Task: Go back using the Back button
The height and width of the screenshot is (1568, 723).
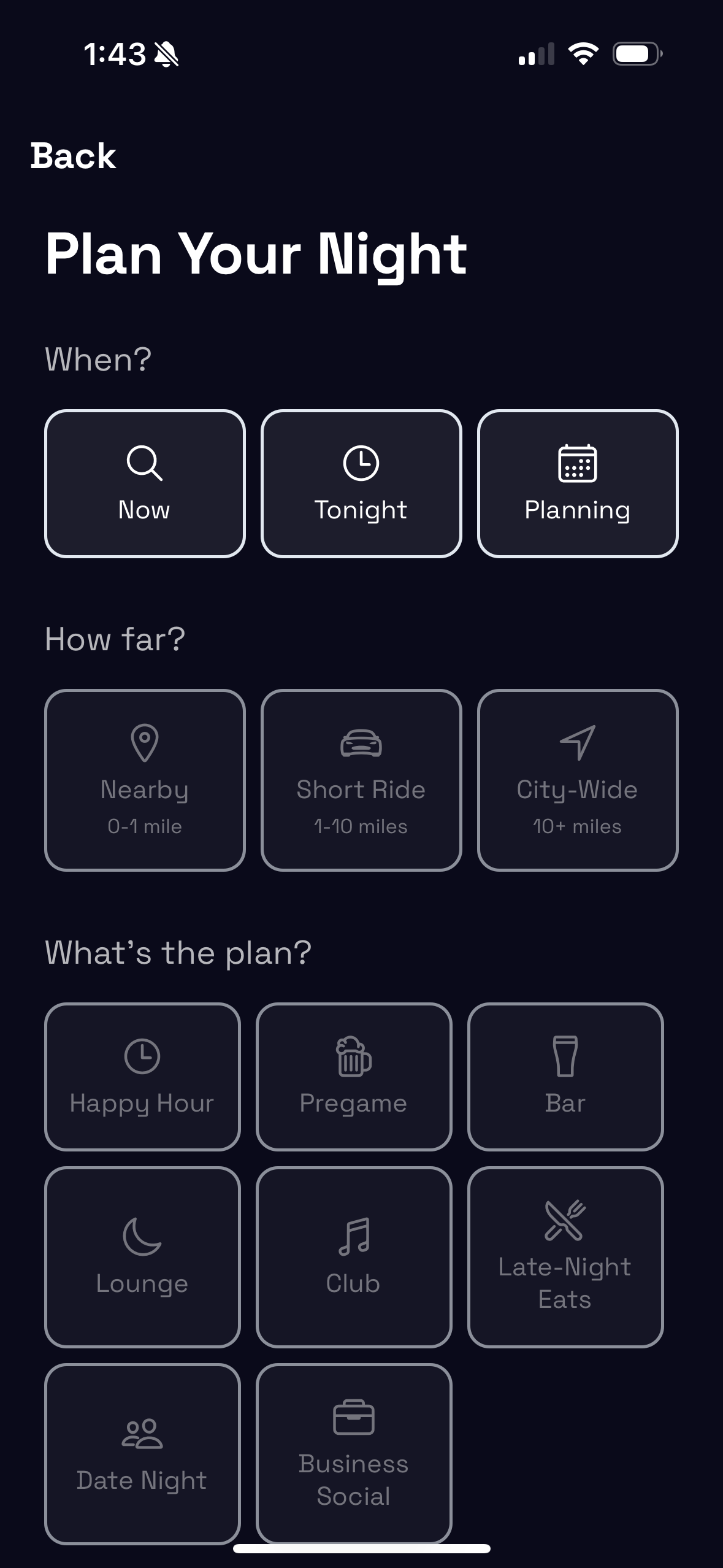Action: click(73, 156)
